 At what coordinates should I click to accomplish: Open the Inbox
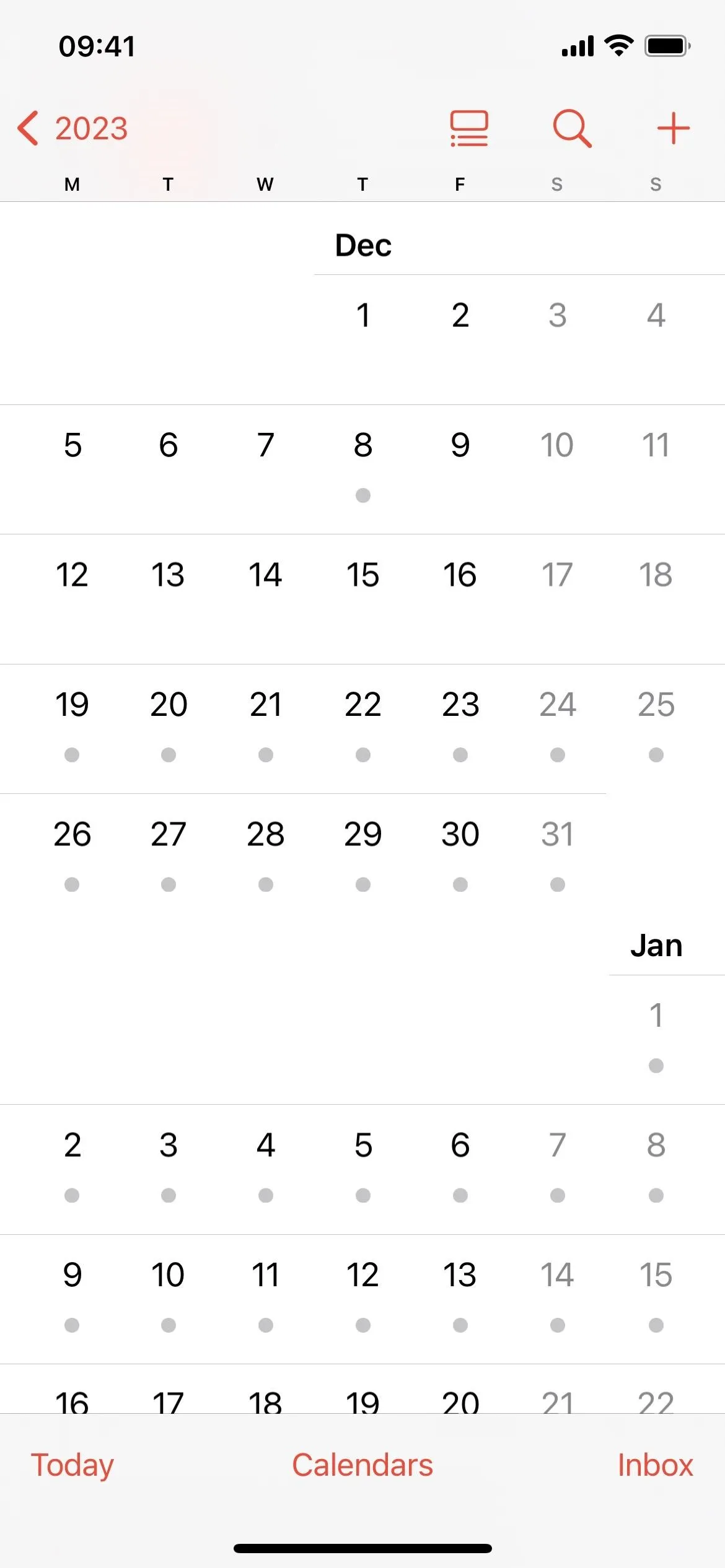pyautogui.click(x=655, y=1465)
